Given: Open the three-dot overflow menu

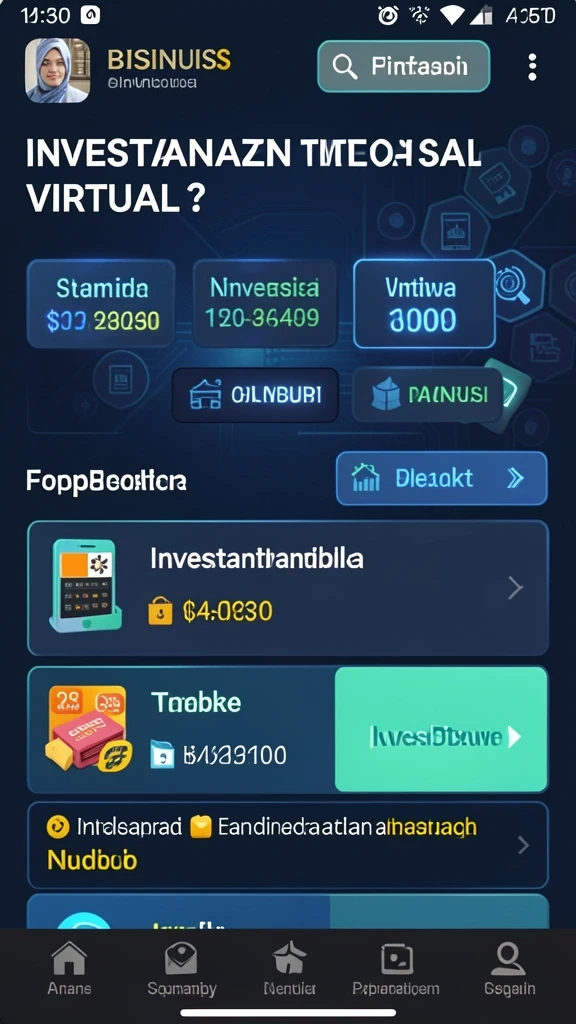Looking at the screenshot, I should tap(532, 67).
